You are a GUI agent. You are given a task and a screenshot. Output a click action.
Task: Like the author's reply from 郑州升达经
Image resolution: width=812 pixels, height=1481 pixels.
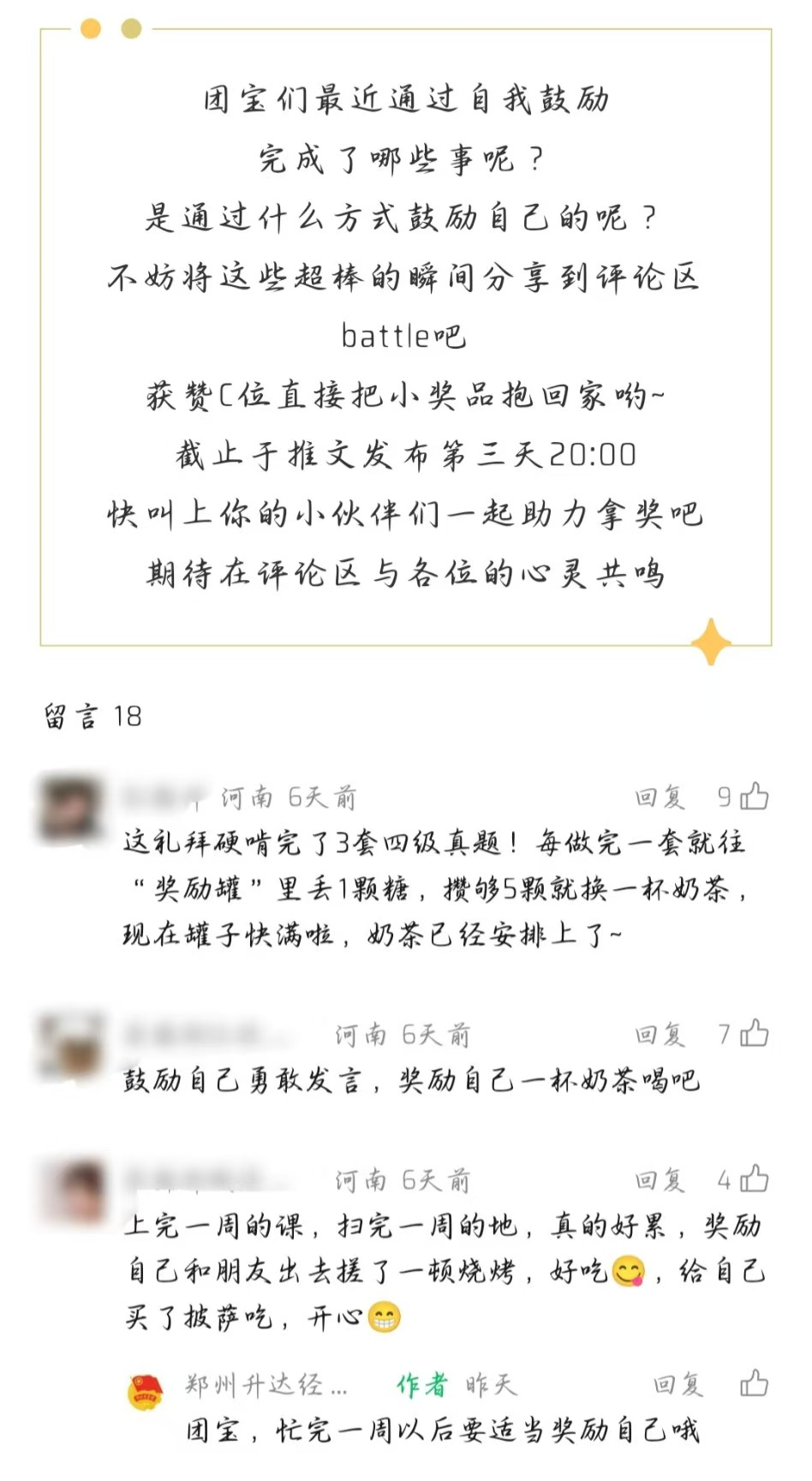[754, 1383]
